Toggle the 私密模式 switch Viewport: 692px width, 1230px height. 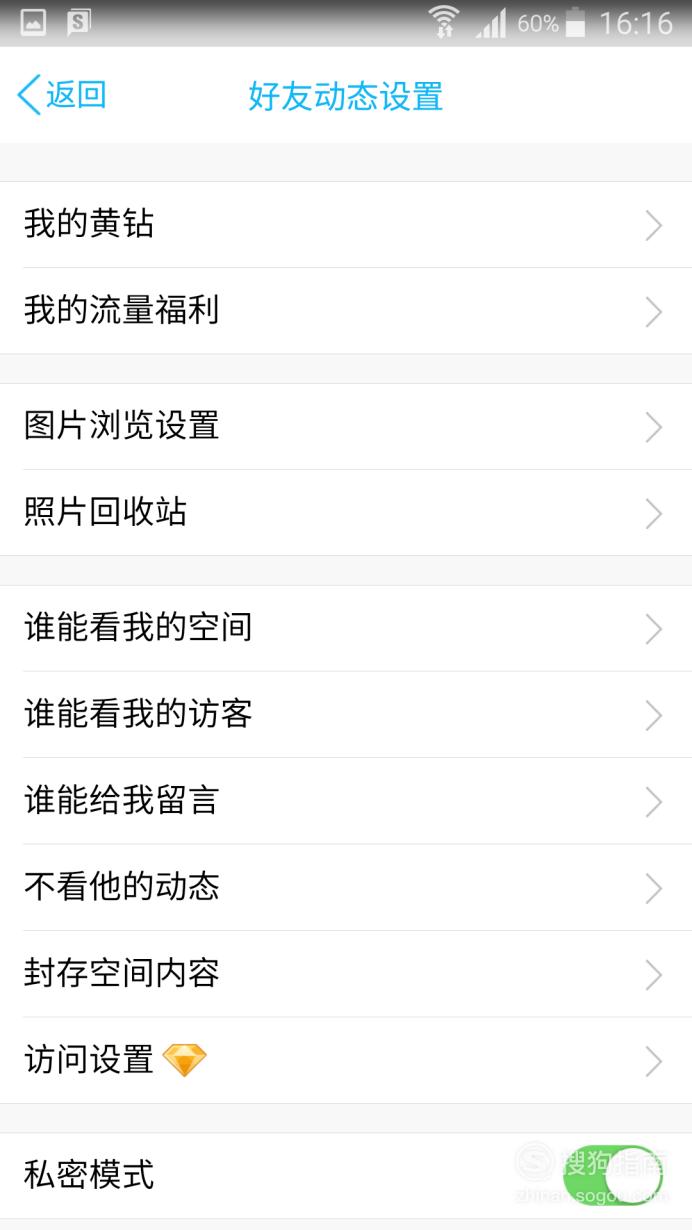(x=613, y=1176)
